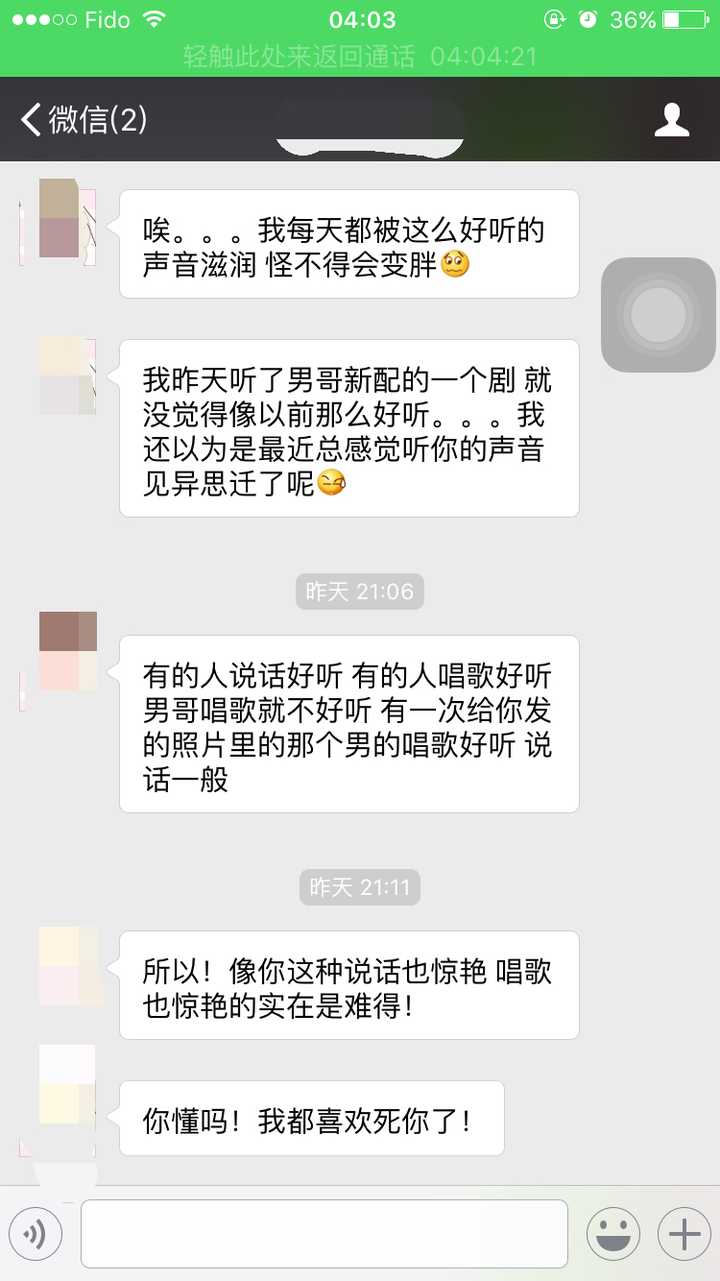Switch to voice message input

tap(36, 1235)
